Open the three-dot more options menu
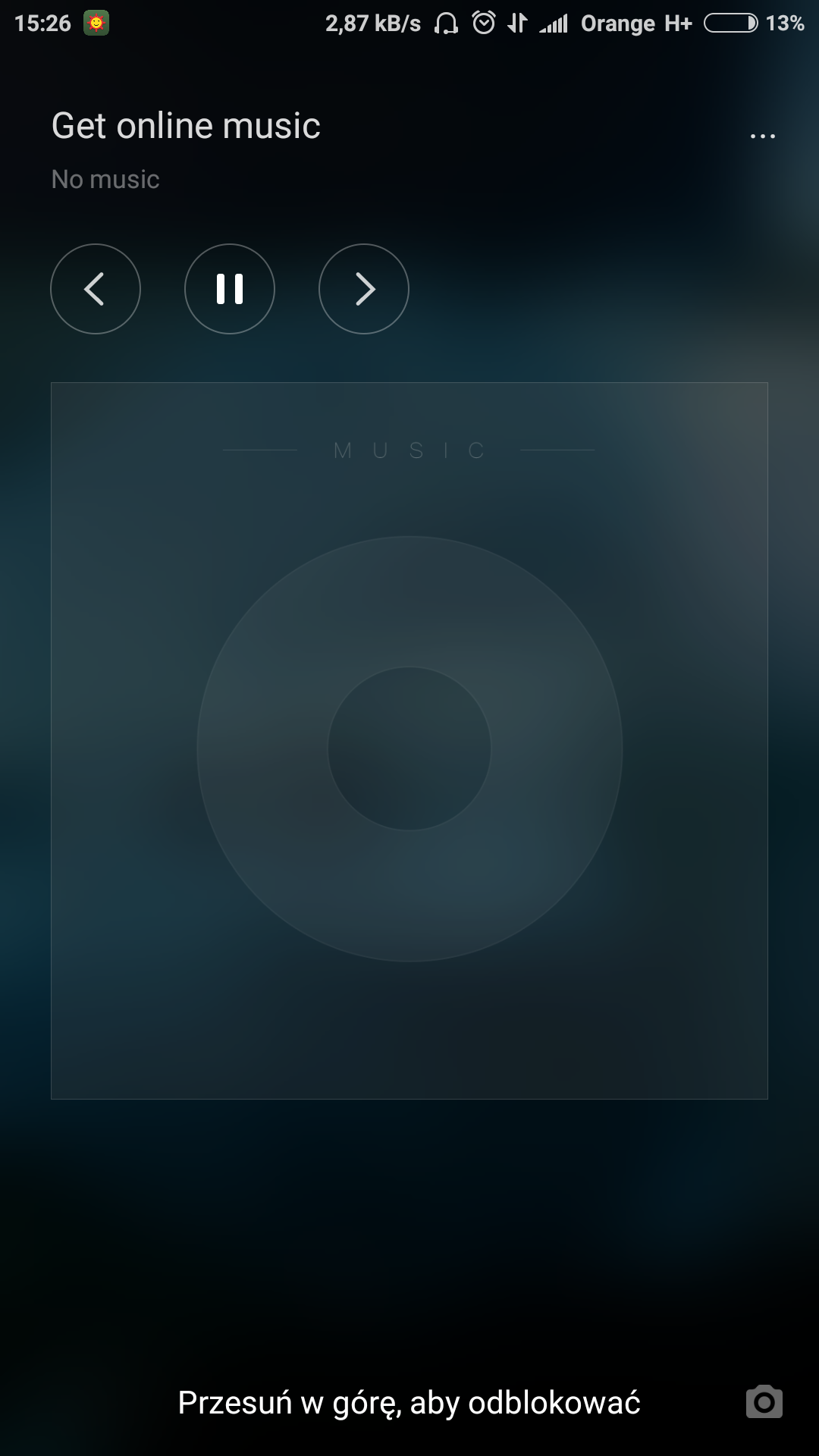This screenshot has height=1456, width=819. click(762, 136)
